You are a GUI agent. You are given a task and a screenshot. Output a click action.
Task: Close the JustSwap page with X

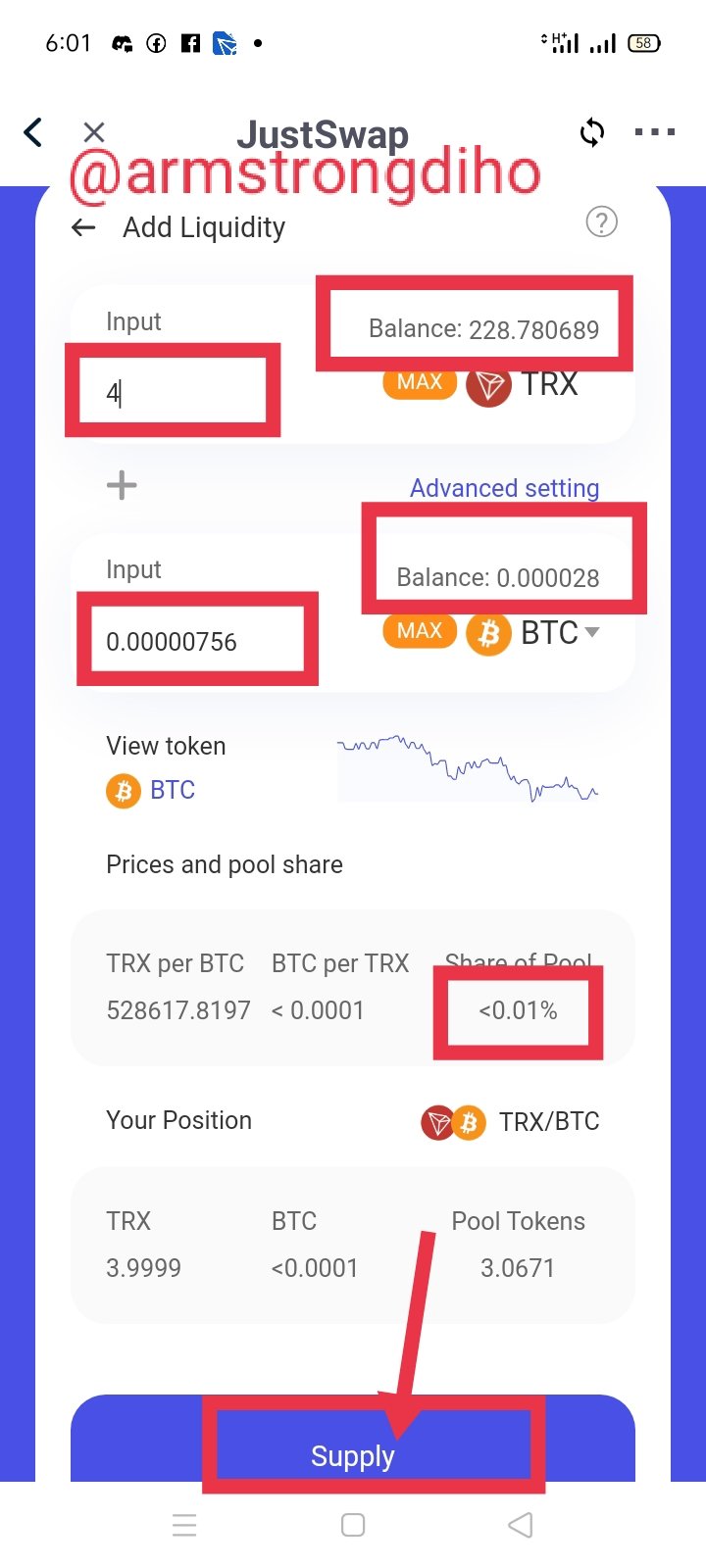click(x=94, y=132)
